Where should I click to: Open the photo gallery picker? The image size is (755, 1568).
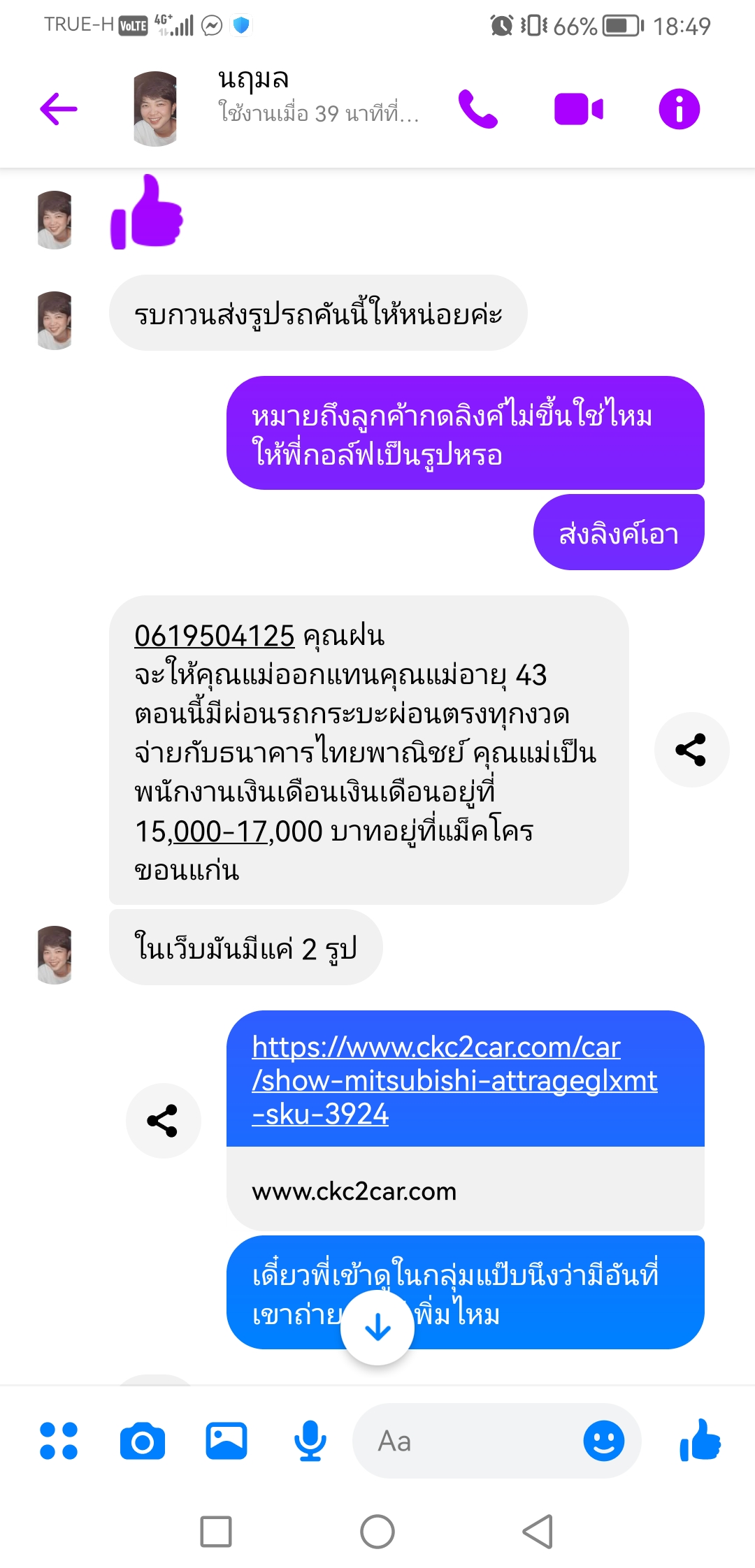tap(226, 1442)
